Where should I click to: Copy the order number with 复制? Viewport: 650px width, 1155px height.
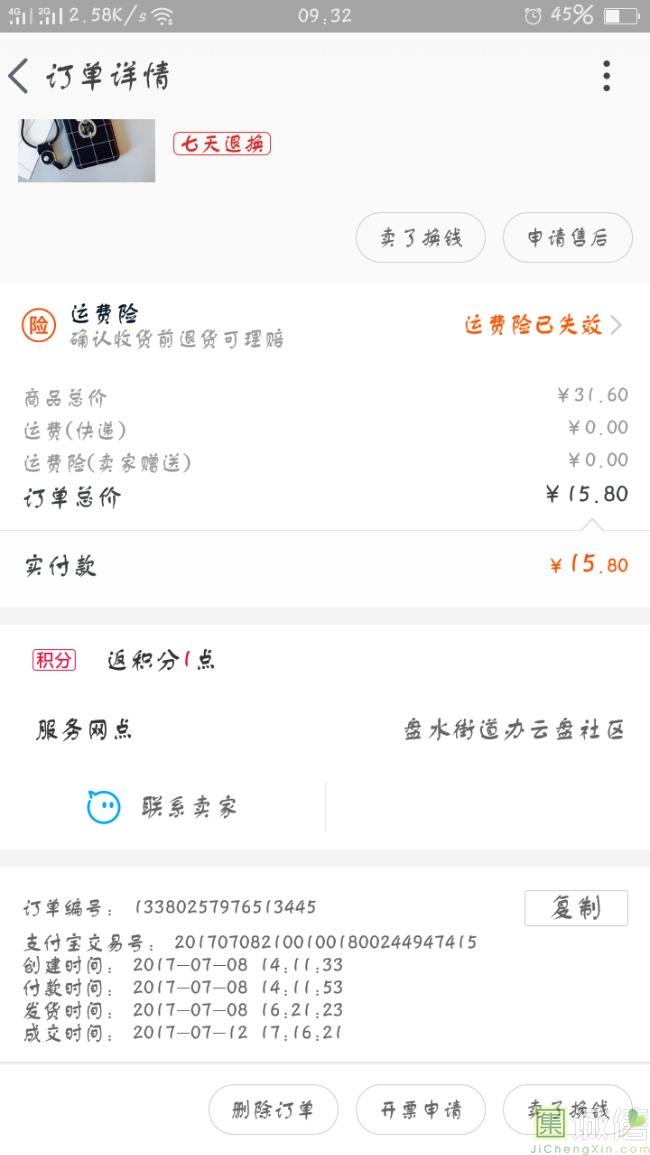[576, 908]
